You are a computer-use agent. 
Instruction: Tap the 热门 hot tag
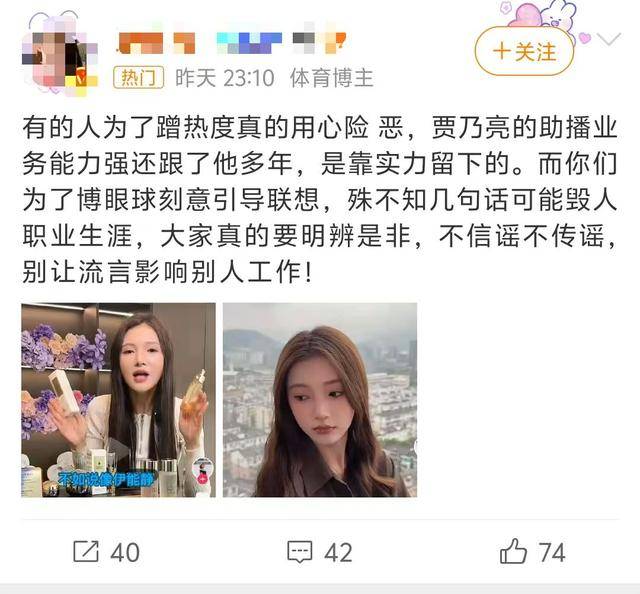tap(139, 77)
